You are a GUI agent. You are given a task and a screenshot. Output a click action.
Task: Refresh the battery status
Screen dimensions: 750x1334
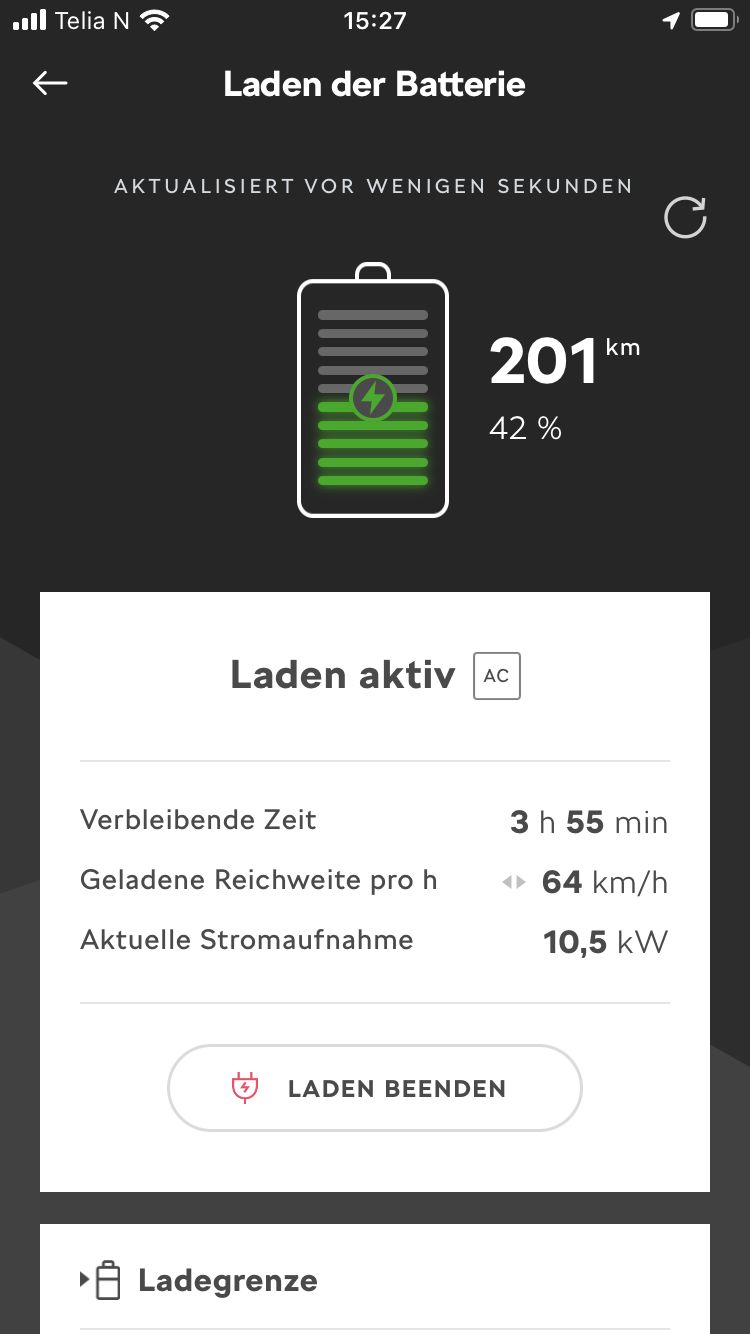(x=684, y=217)
